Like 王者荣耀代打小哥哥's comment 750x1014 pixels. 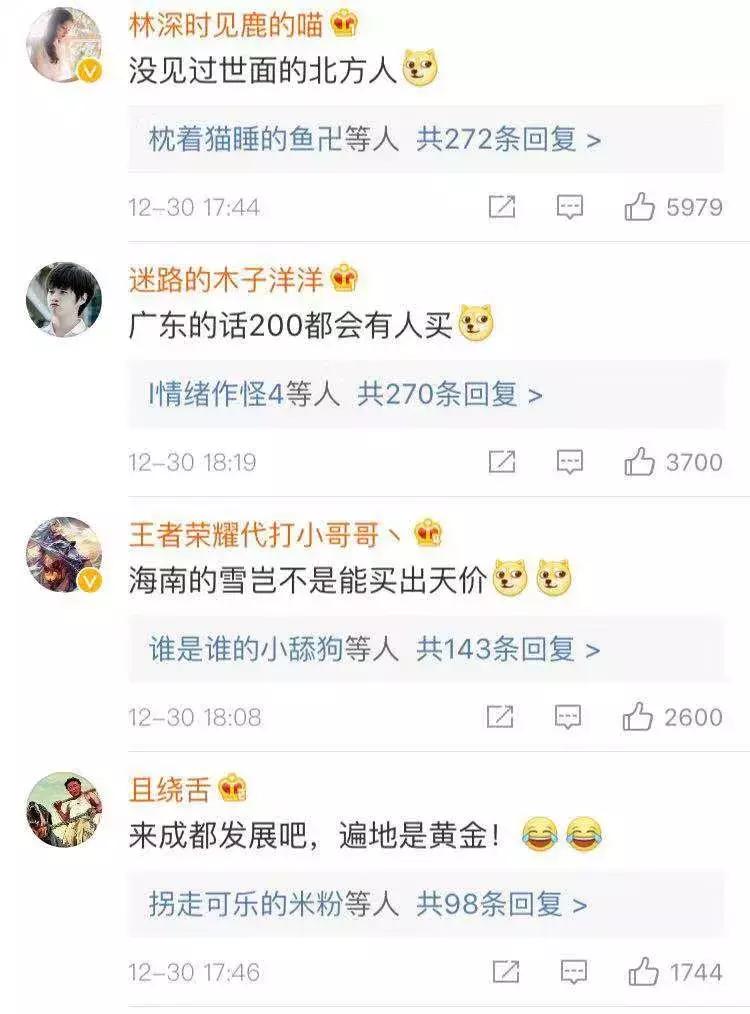[x=638, y=717]
